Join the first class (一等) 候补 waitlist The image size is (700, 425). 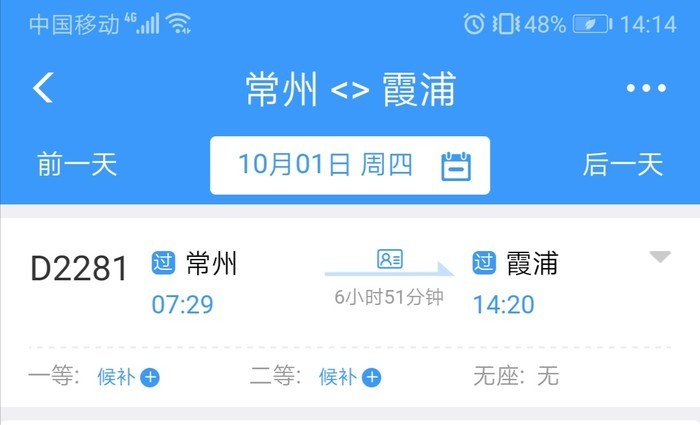(x=128, y=377)
